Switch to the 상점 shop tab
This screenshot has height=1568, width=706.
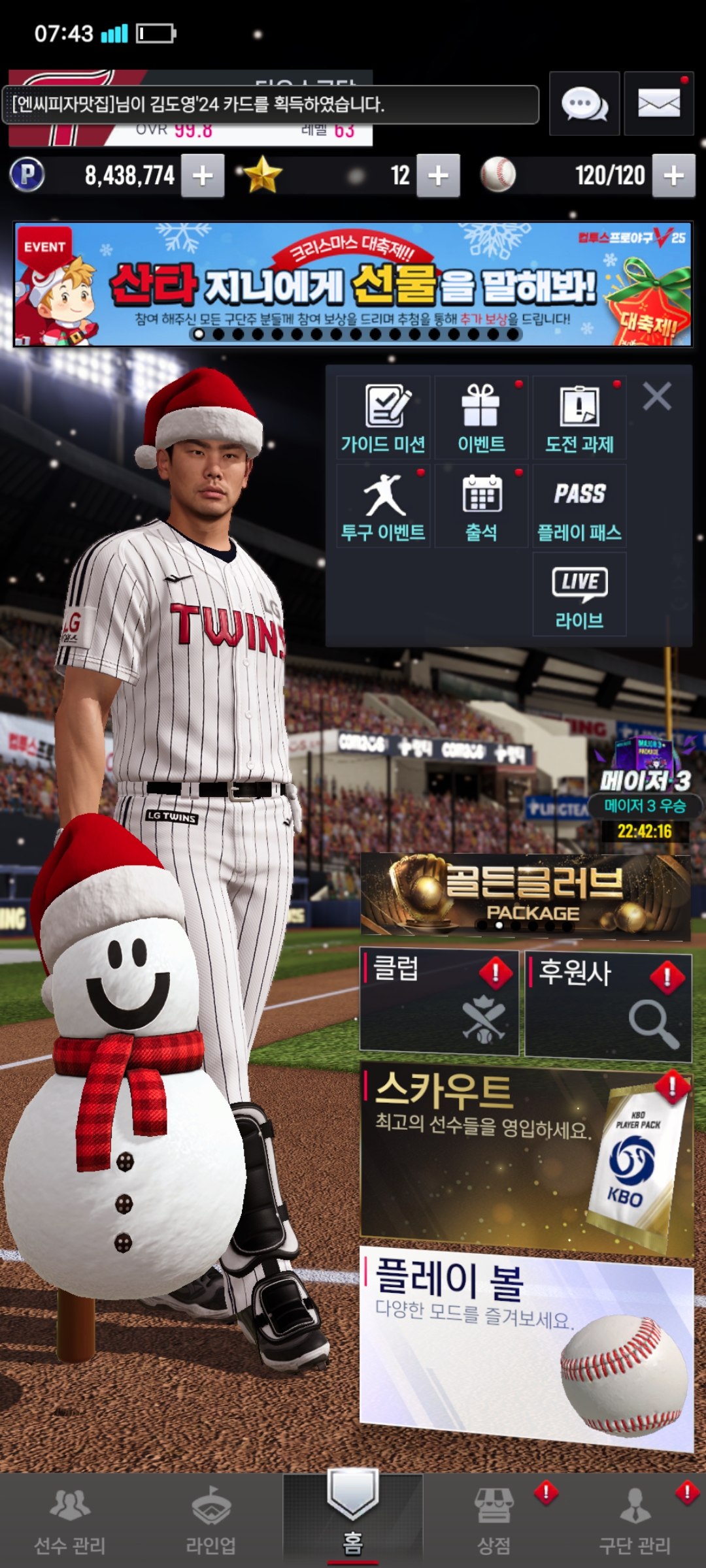(494, 1519)
